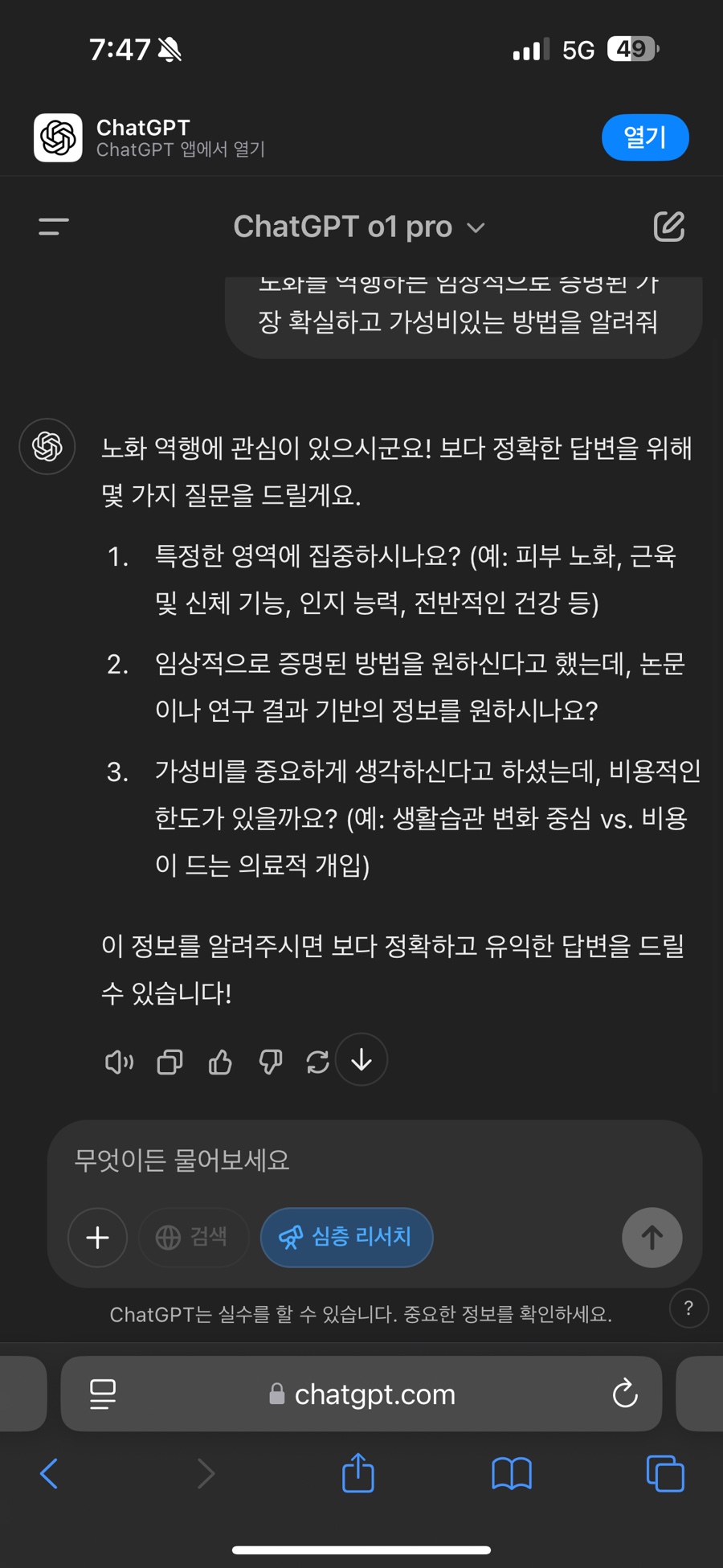This screenshot has height=1568, width=723.
Task: Start a new chat with compose icon
Action: pyautogui.click(x=669, y=227)
